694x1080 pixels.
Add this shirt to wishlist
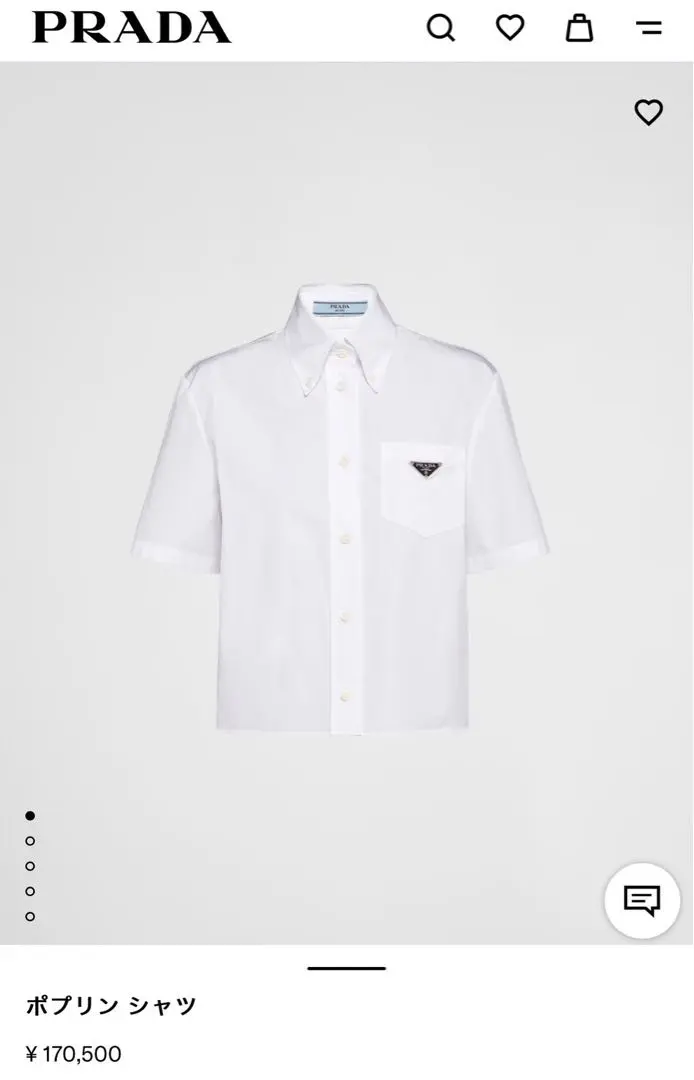coord(649,113)
